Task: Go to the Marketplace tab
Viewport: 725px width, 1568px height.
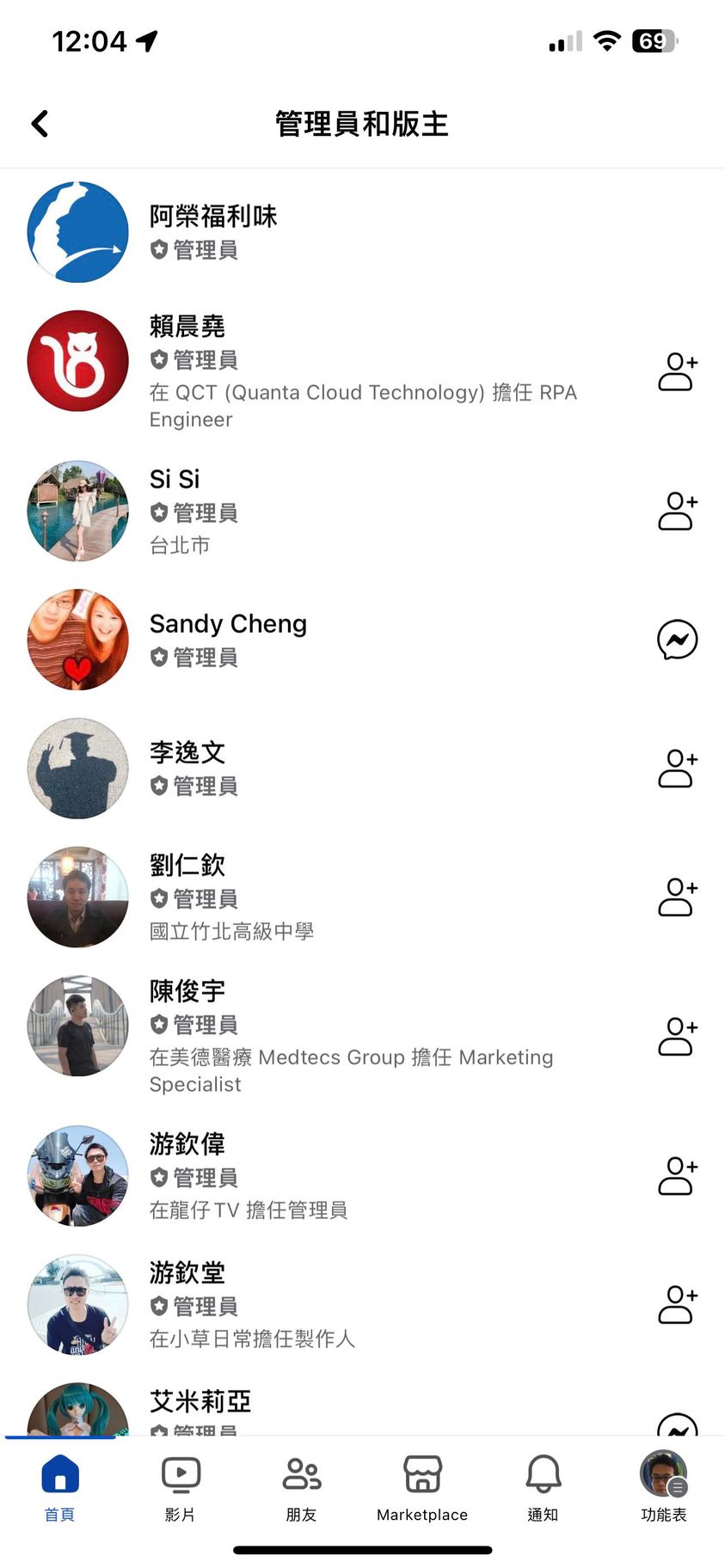Action: click(x=422, y=1487)
